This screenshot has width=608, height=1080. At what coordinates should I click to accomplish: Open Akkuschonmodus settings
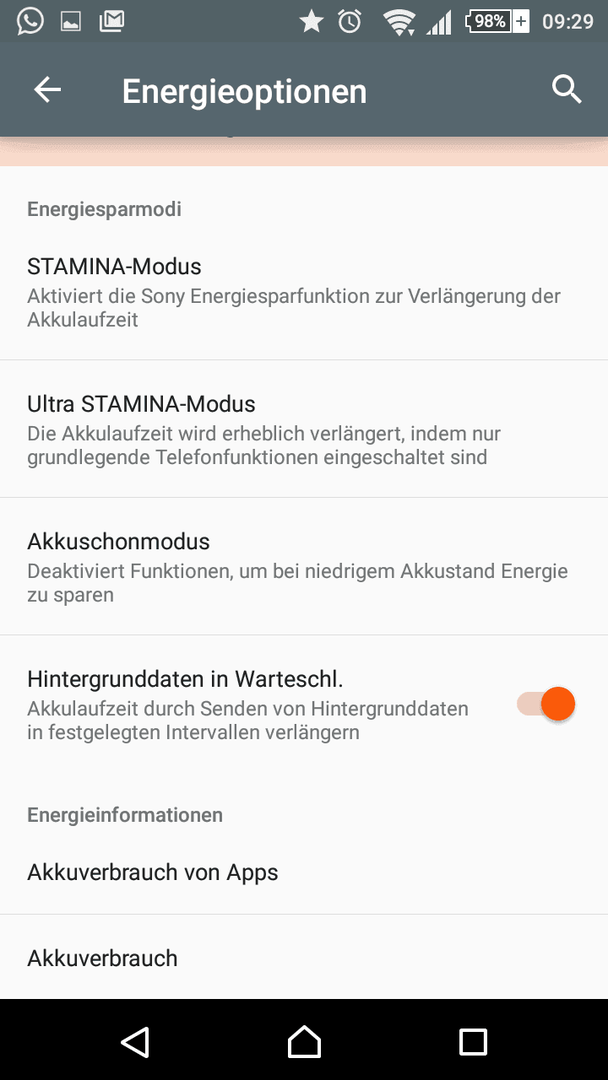[x=304, y=567]
